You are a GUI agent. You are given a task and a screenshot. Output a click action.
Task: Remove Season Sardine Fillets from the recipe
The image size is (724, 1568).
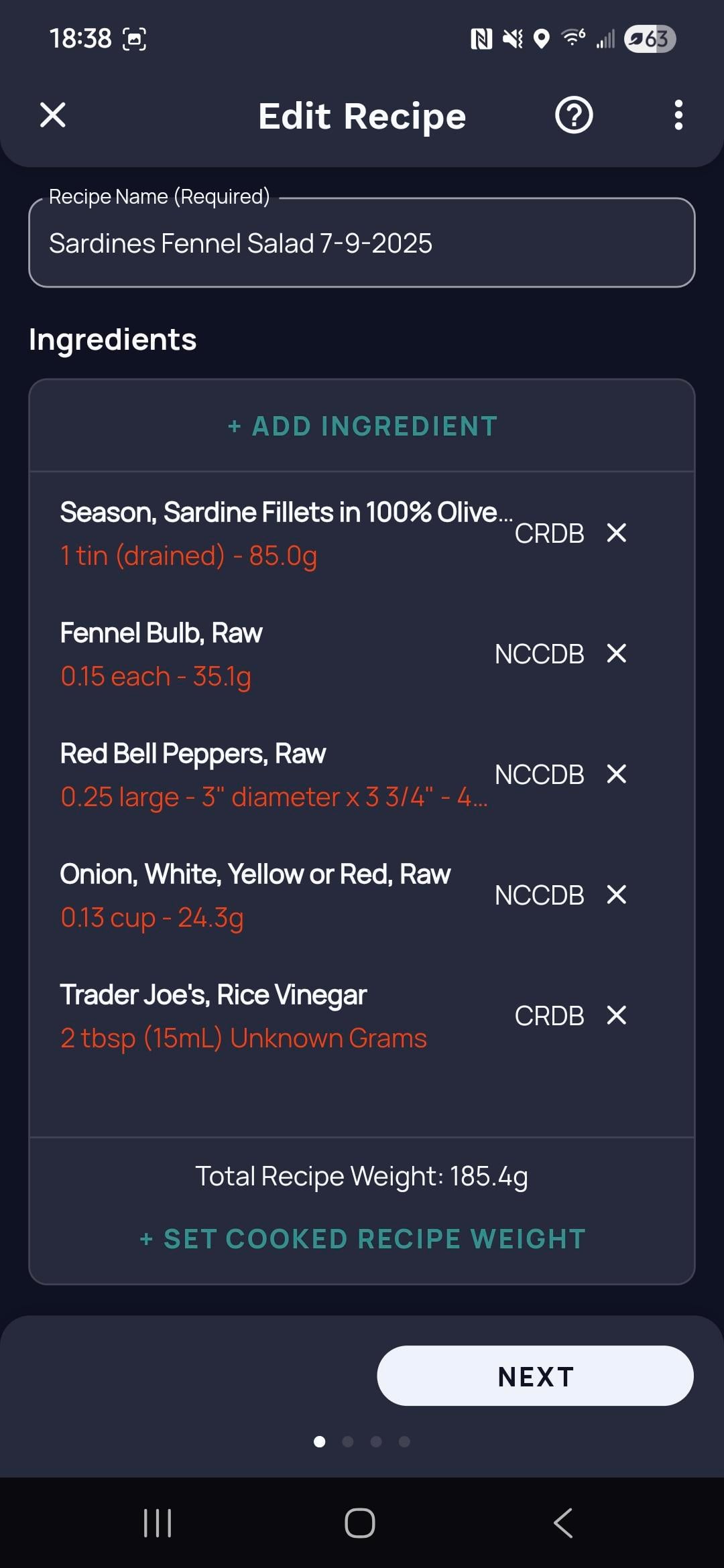click(616, 533)
